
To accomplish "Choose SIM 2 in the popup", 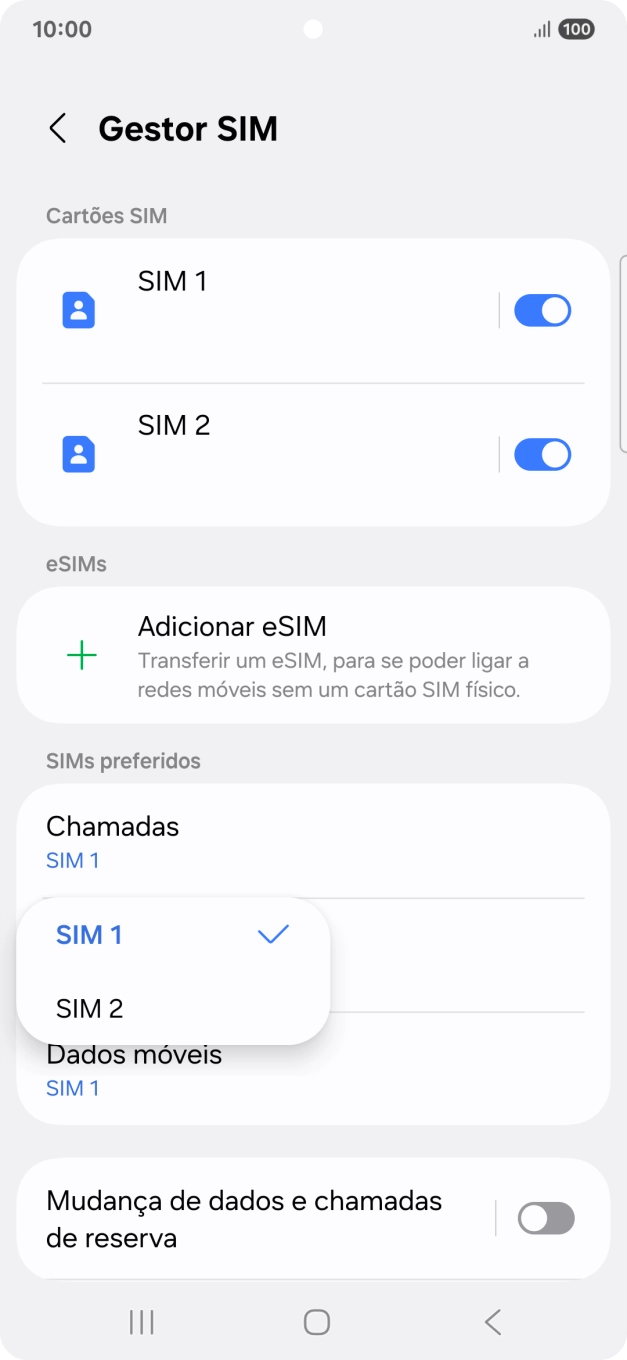I will 172,1009.
